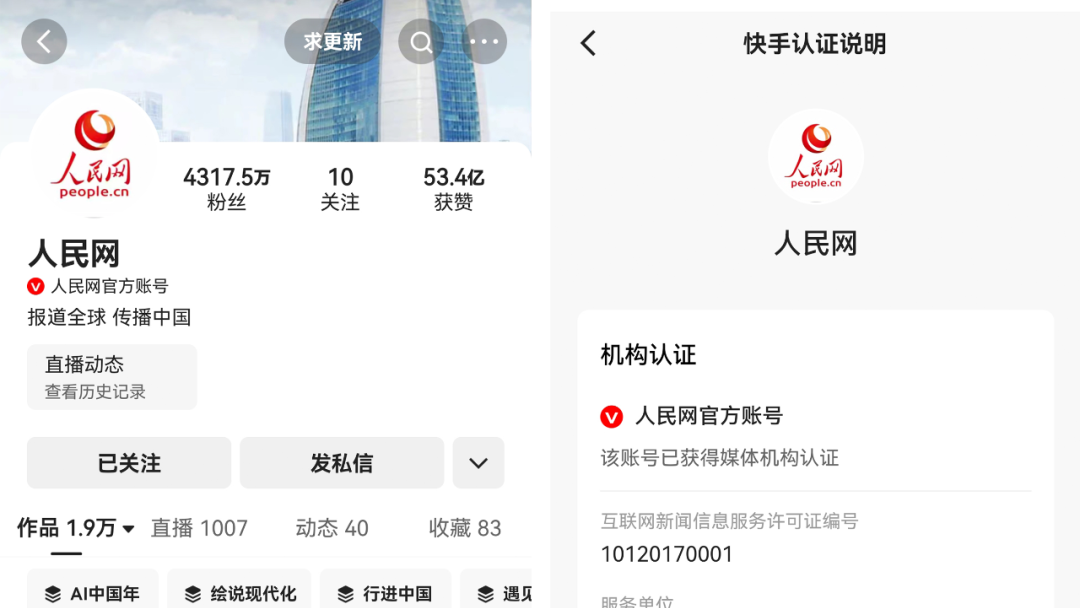Switch to the 收藏 tab

(x=465, y=528)
